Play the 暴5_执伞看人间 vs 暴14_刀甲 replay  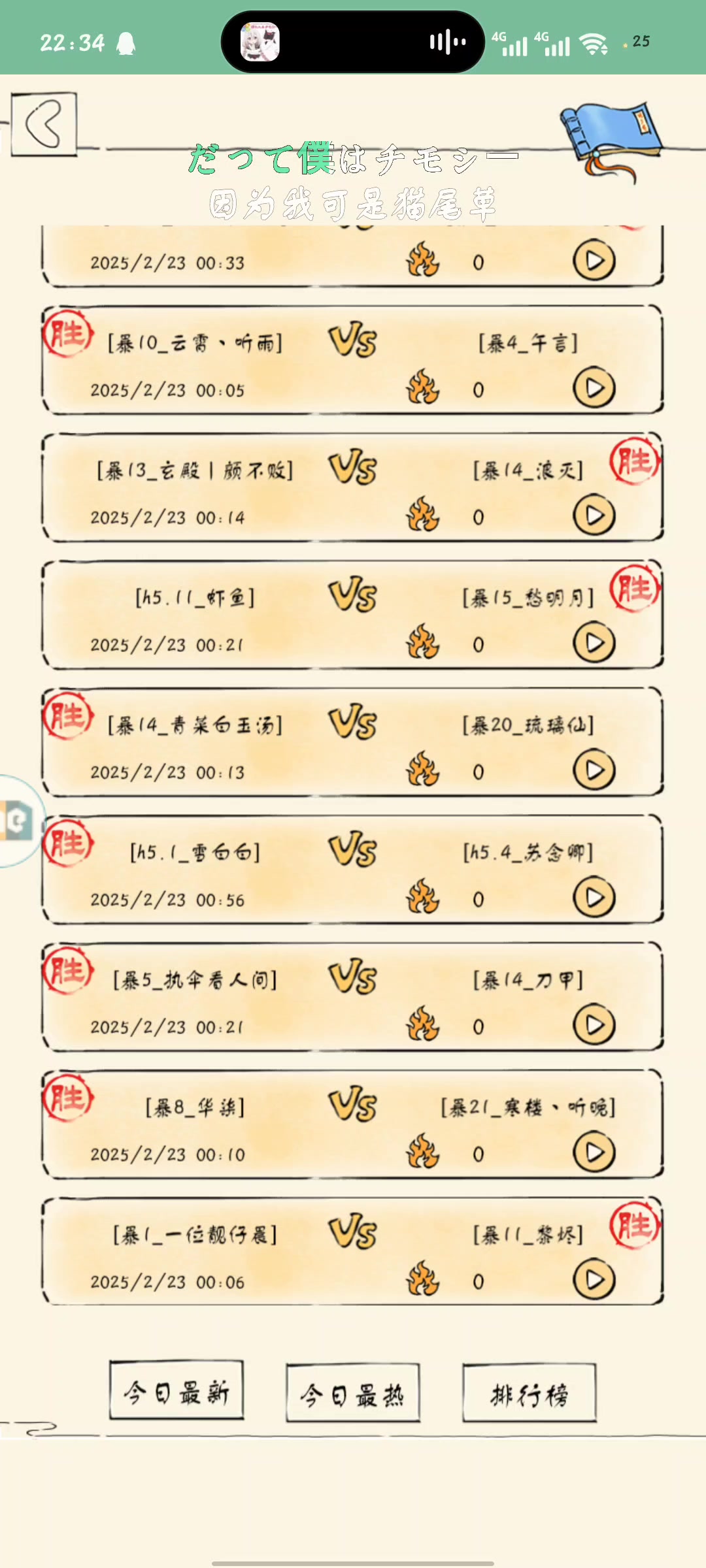pyautogui.click(x=594, y=1025)
